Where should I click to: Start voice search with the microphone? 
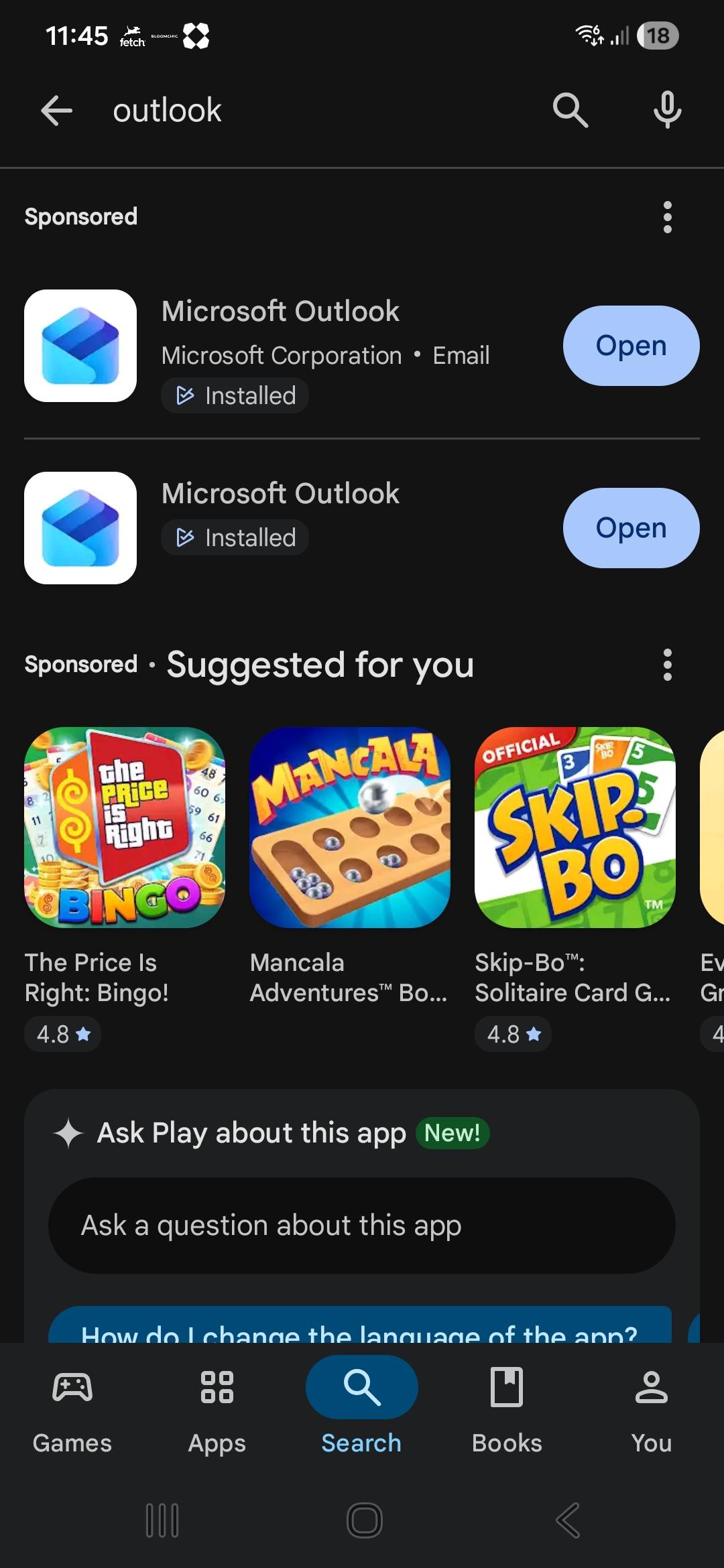click(667, 110)
